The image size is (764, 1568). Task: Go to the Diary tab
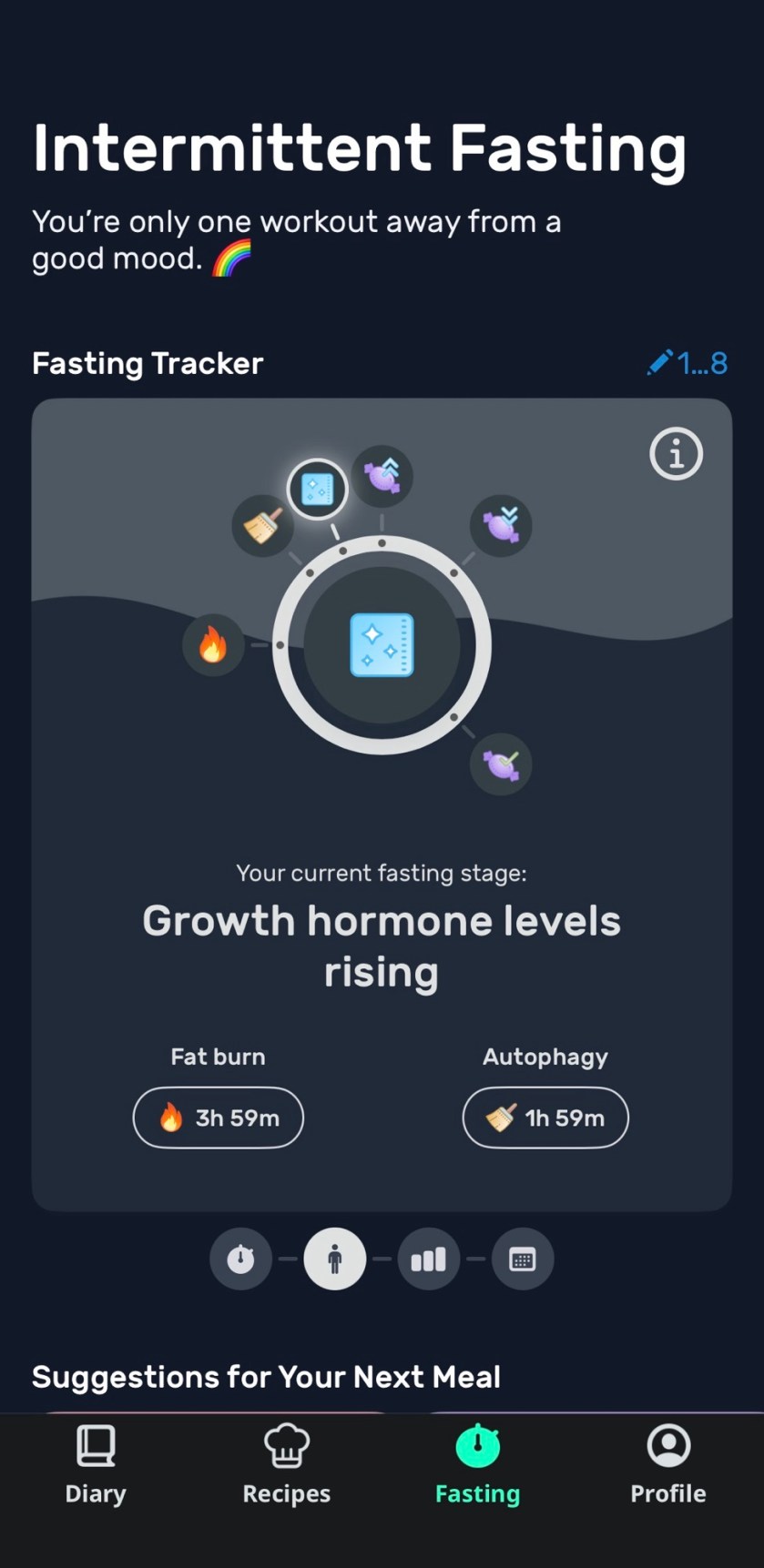(x=96, y=1466)
